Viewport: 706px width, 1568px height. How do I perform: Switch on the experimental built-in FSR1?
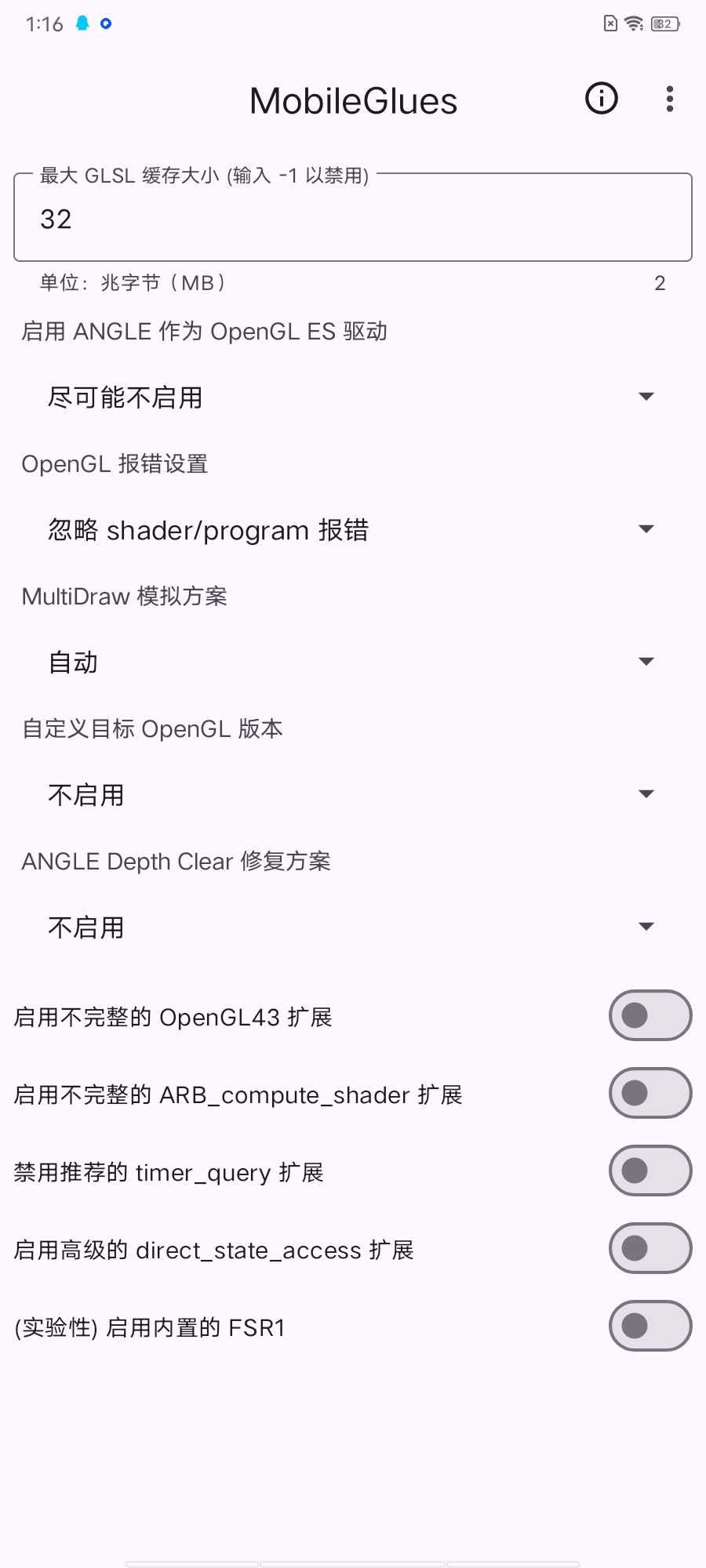point(650,1326)
